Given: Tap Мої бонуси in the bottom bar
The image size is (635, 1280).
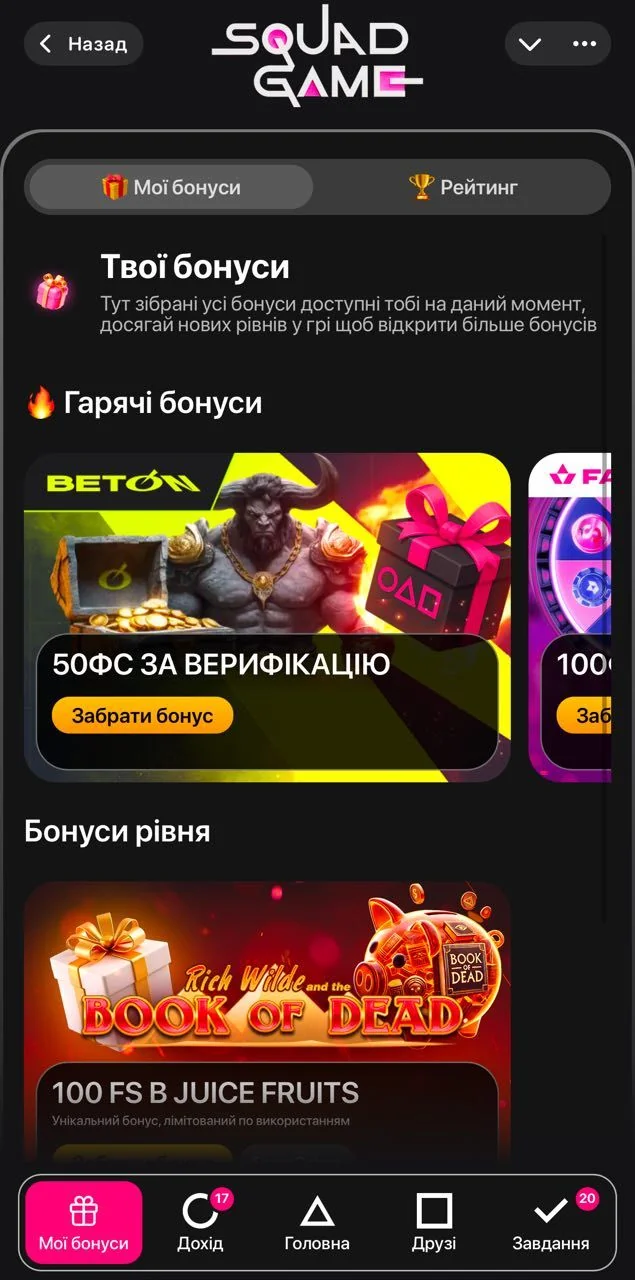Looking at the screenshot, I should coord(84,1222).
